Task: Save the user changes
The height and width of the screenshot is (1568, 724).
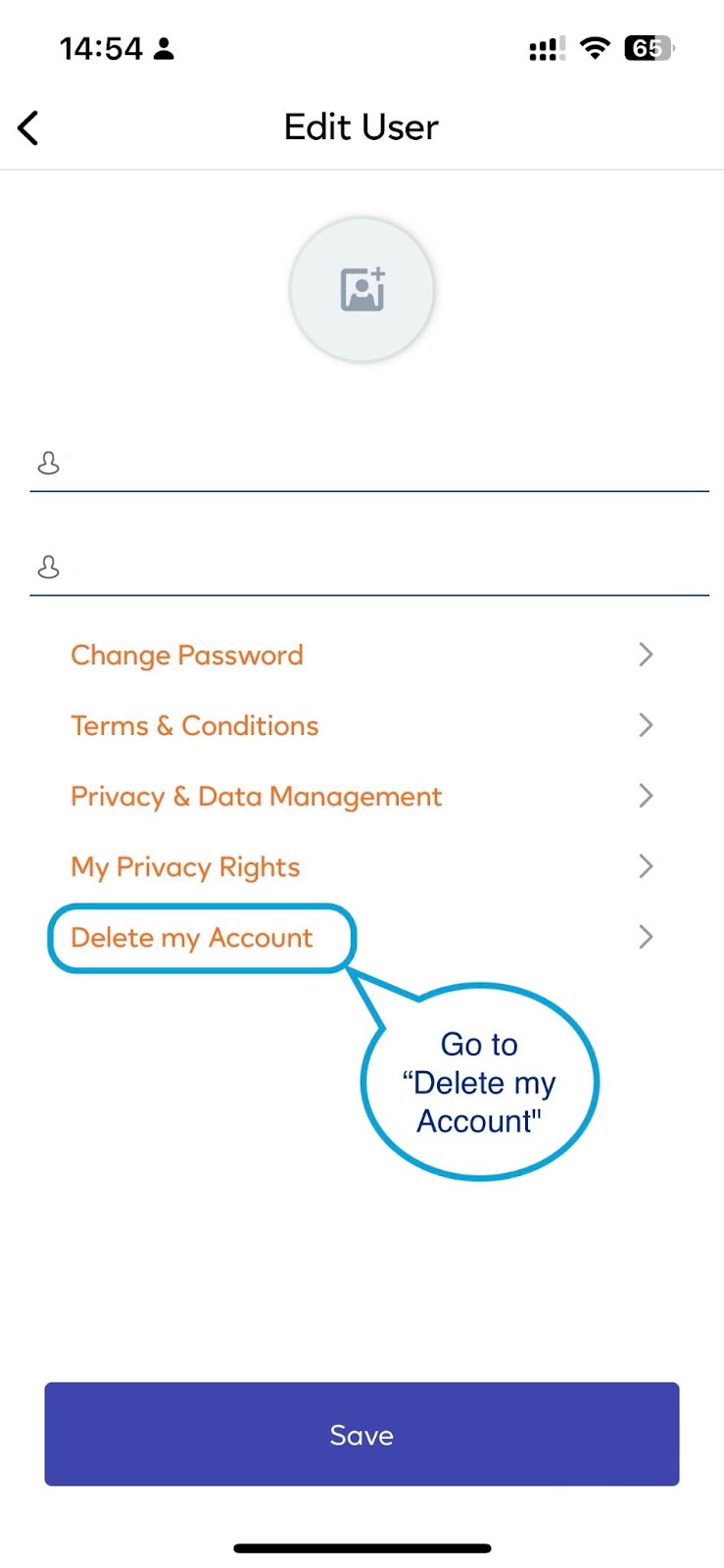Action: pyautogui.click(x=362, y=1434)
